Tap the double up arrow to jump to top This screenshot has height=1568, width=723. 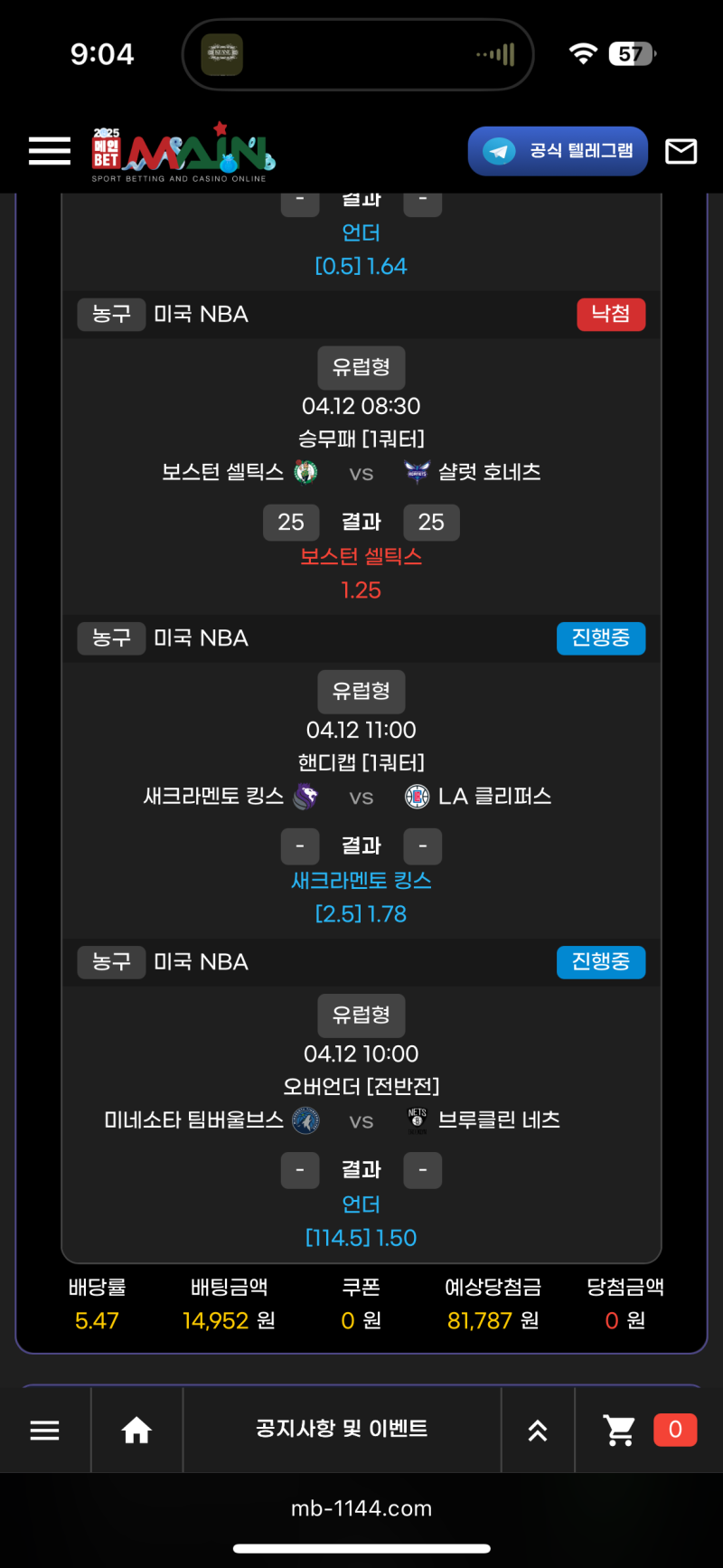pos(538,1430)
